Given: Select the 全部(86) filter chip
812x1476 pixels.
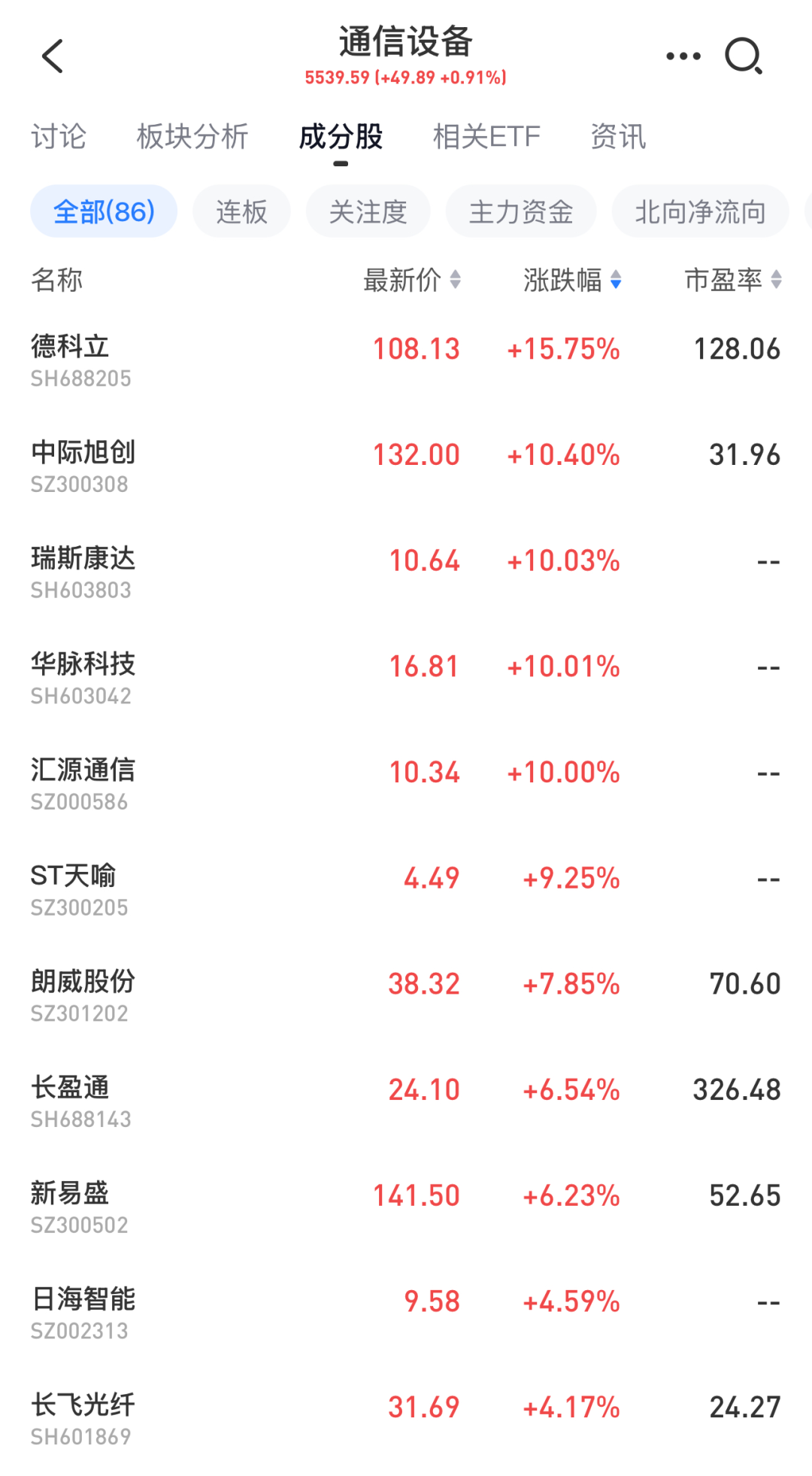Looking at the screenshot, I should 104,211.
